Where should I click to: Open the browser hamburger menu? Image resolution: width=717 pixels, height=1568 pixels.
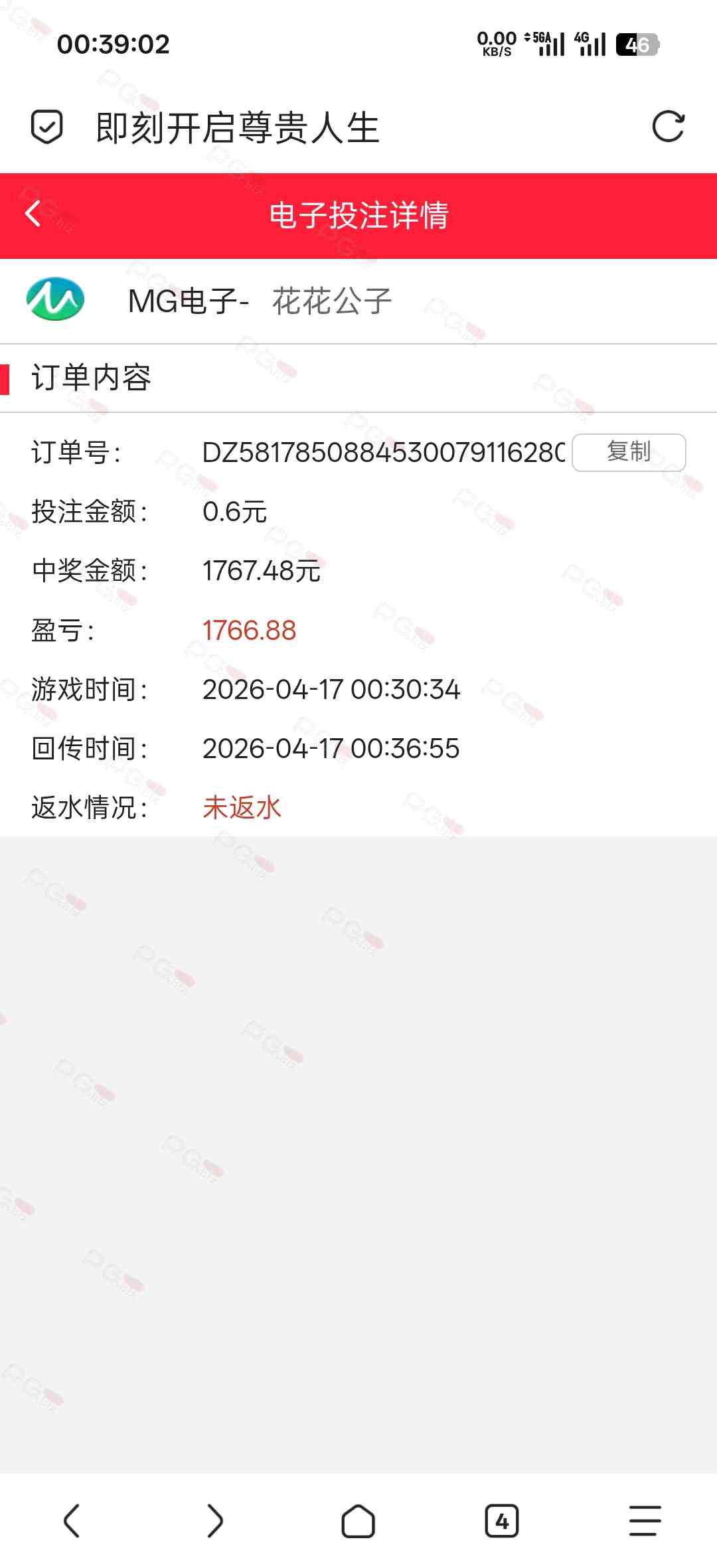coord(645,1520)
